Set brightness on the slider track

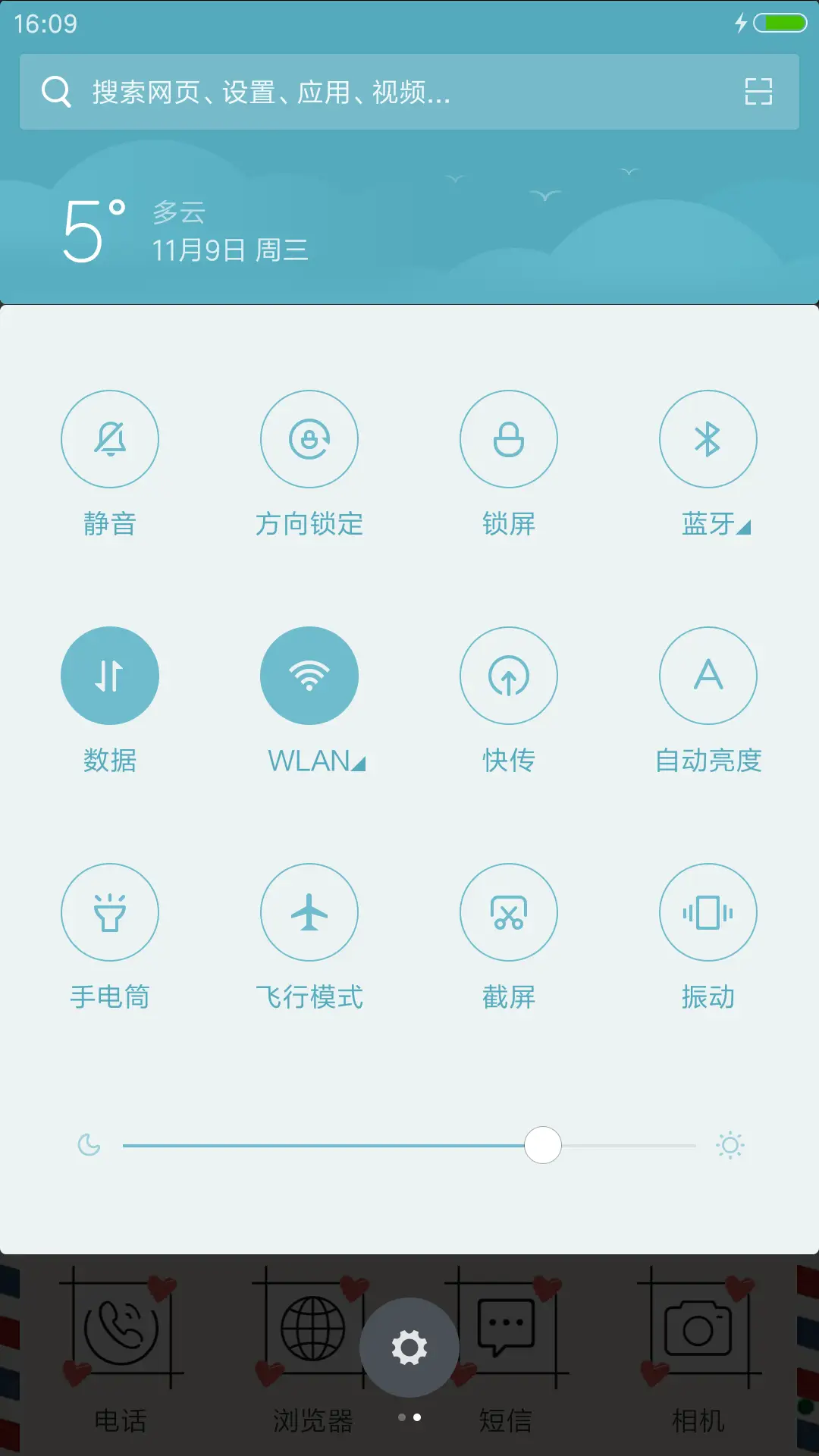[x=409, y=1145]
